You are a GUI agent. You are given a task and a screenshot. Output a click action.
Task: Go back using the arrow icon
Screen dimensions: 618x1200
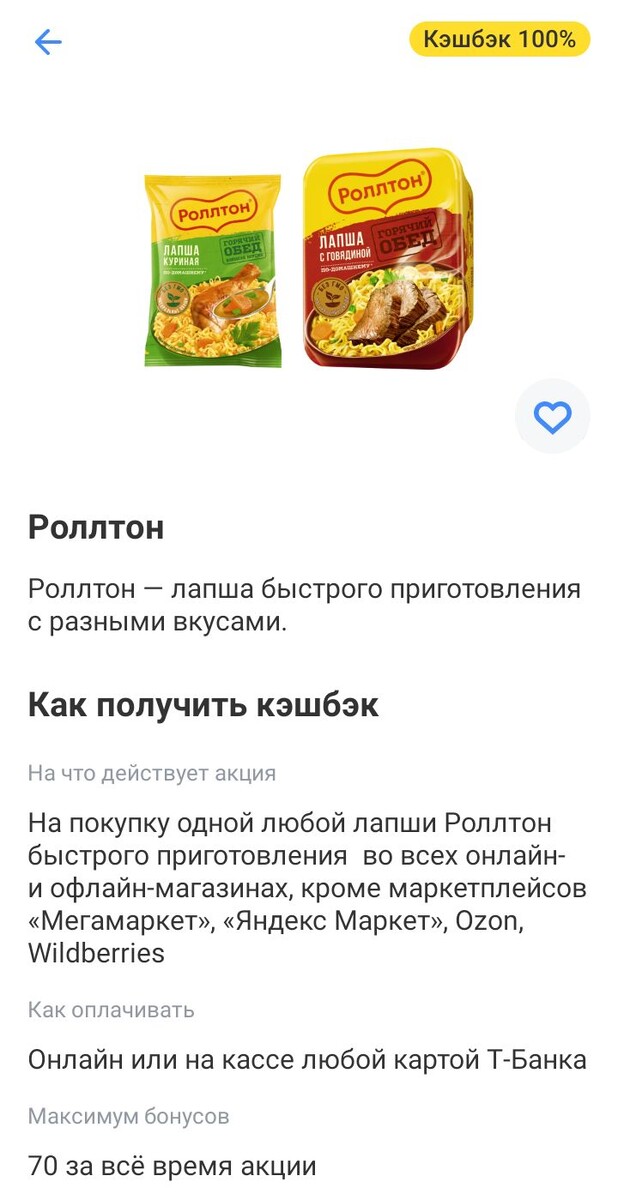click(x=48, y=41)
